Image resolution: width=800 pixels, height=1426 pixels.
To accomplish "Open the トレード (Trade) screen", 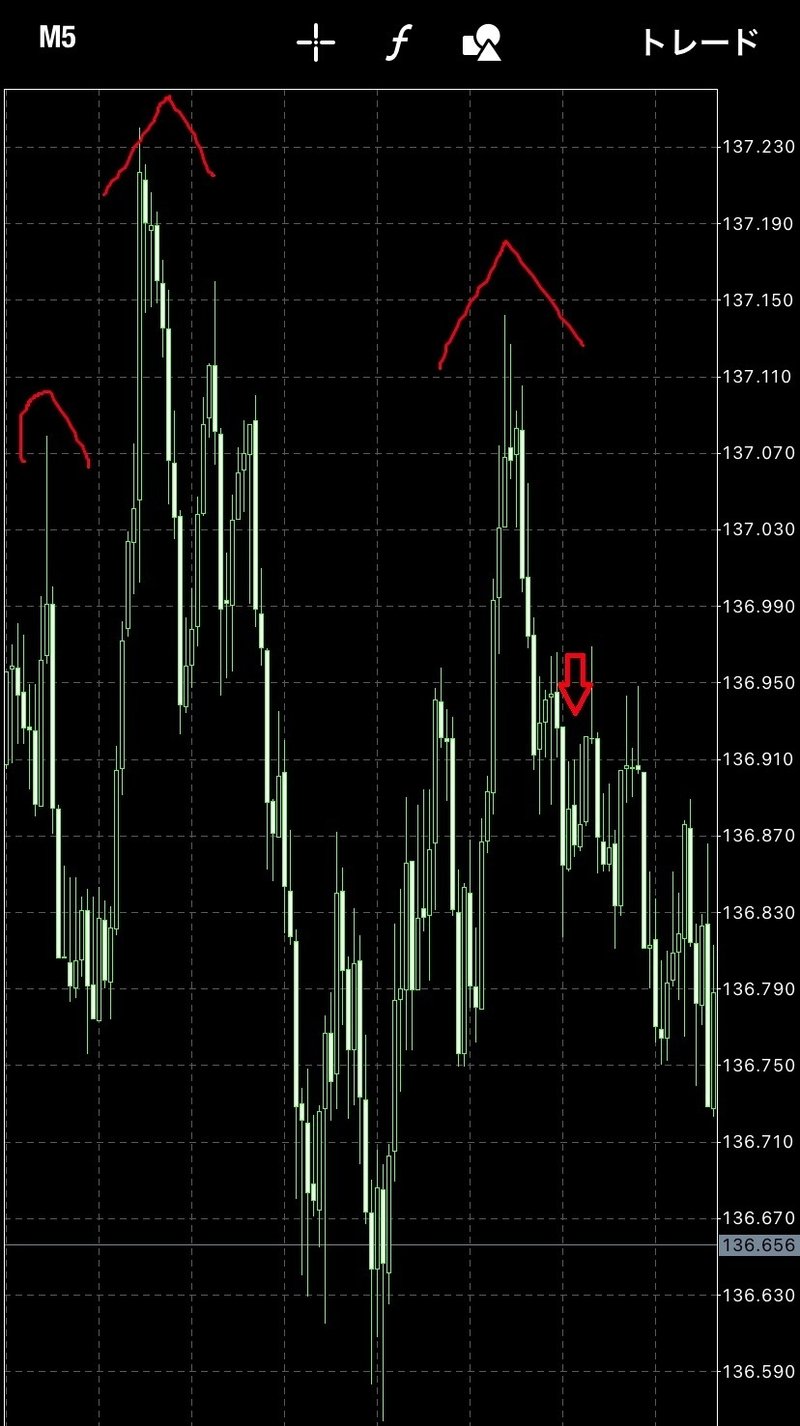I will coord(700,43).
